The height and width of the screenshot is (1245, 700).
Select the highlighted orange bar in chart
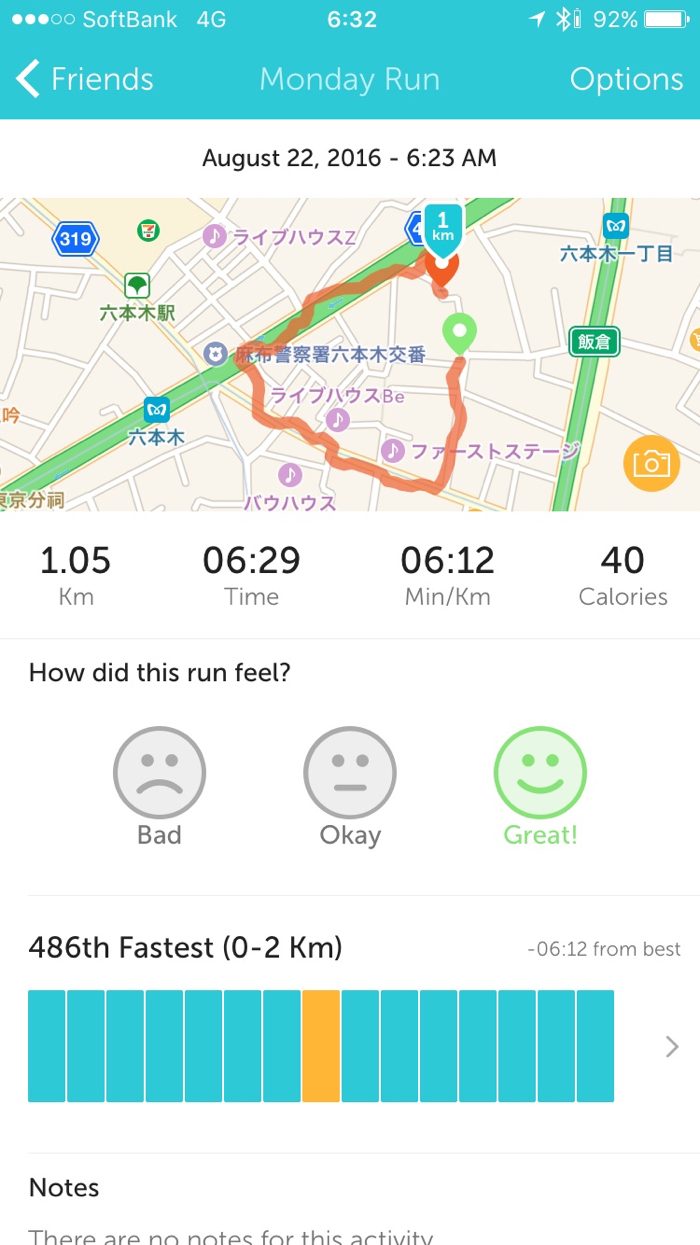[321, 1046]
